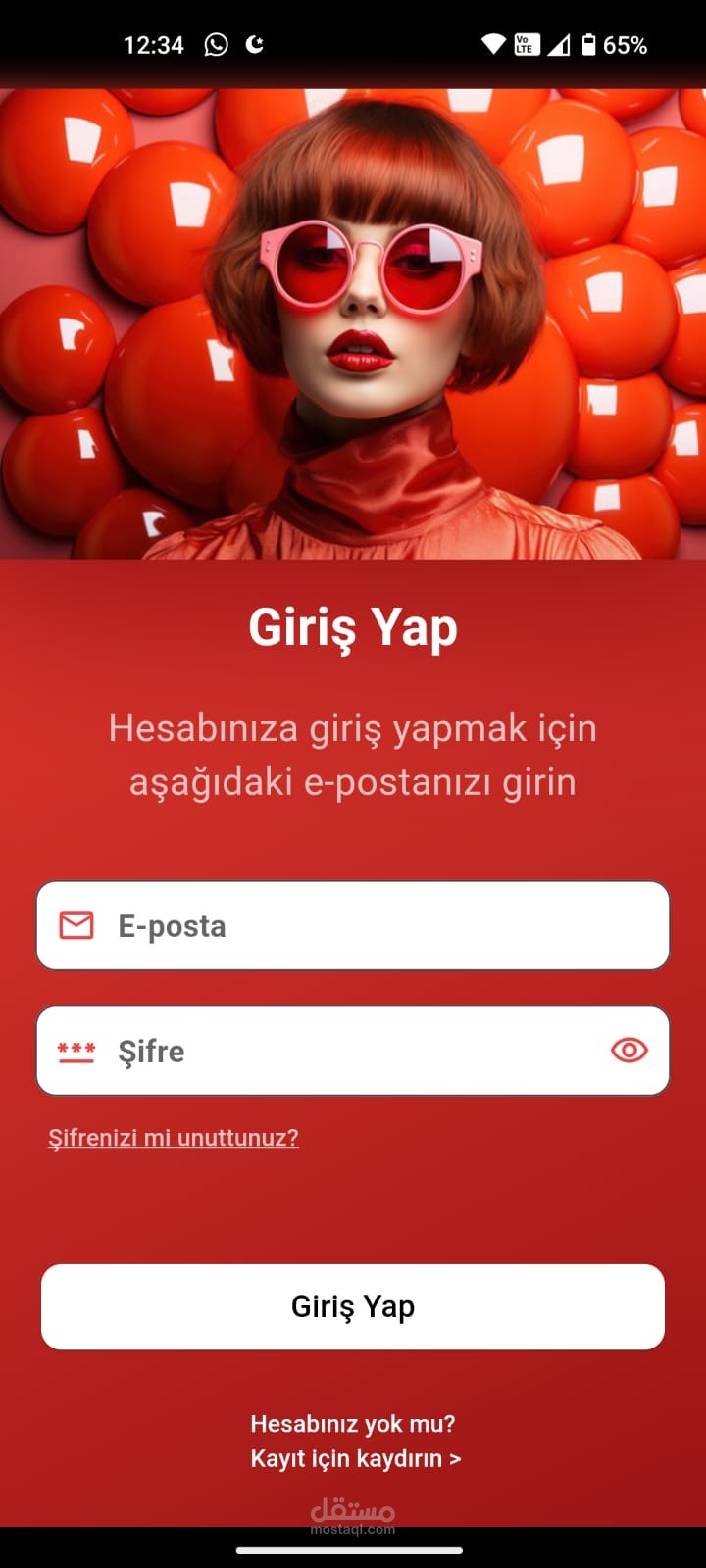
Task: Focus the Şifre password field
Action: (x=333, y=1051)
